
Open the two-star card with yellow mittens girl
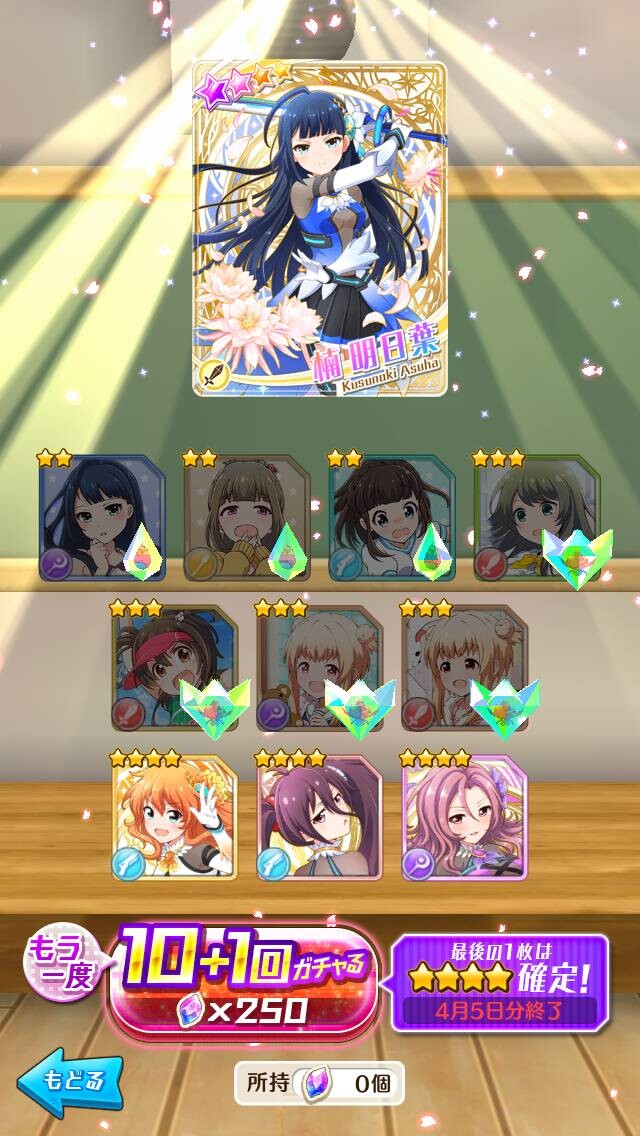point(247,517)
